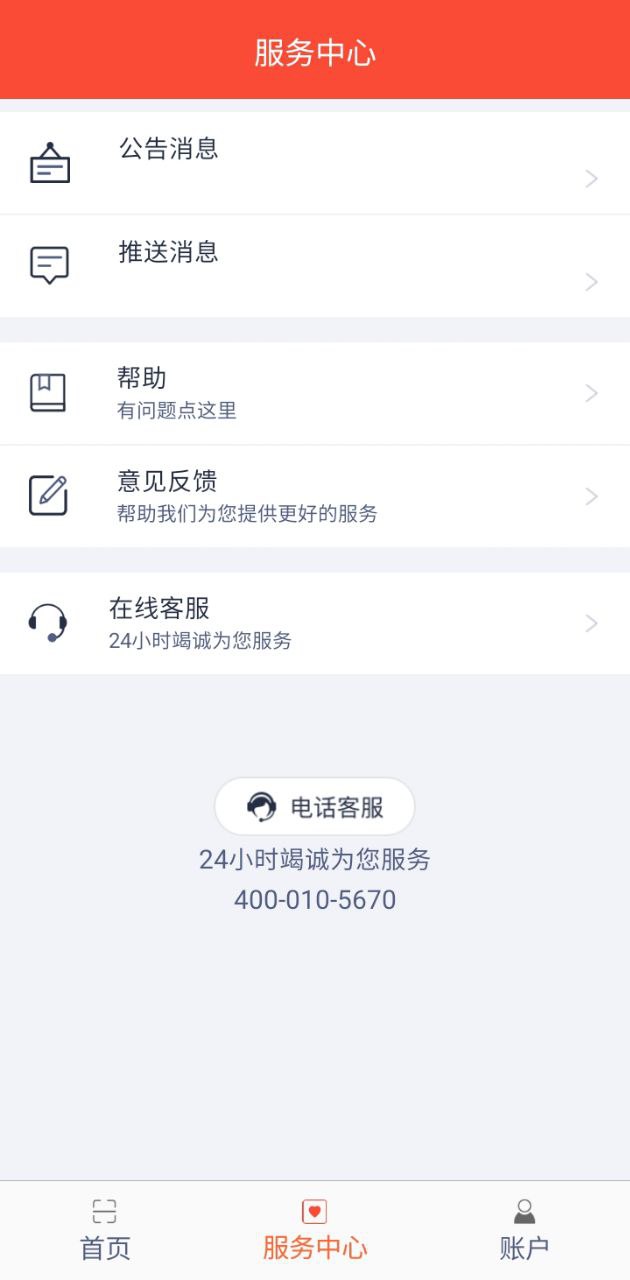The image size is (630, 1280).
Task: Tap the 电话客服 phone support button
Action: point(315,807)
